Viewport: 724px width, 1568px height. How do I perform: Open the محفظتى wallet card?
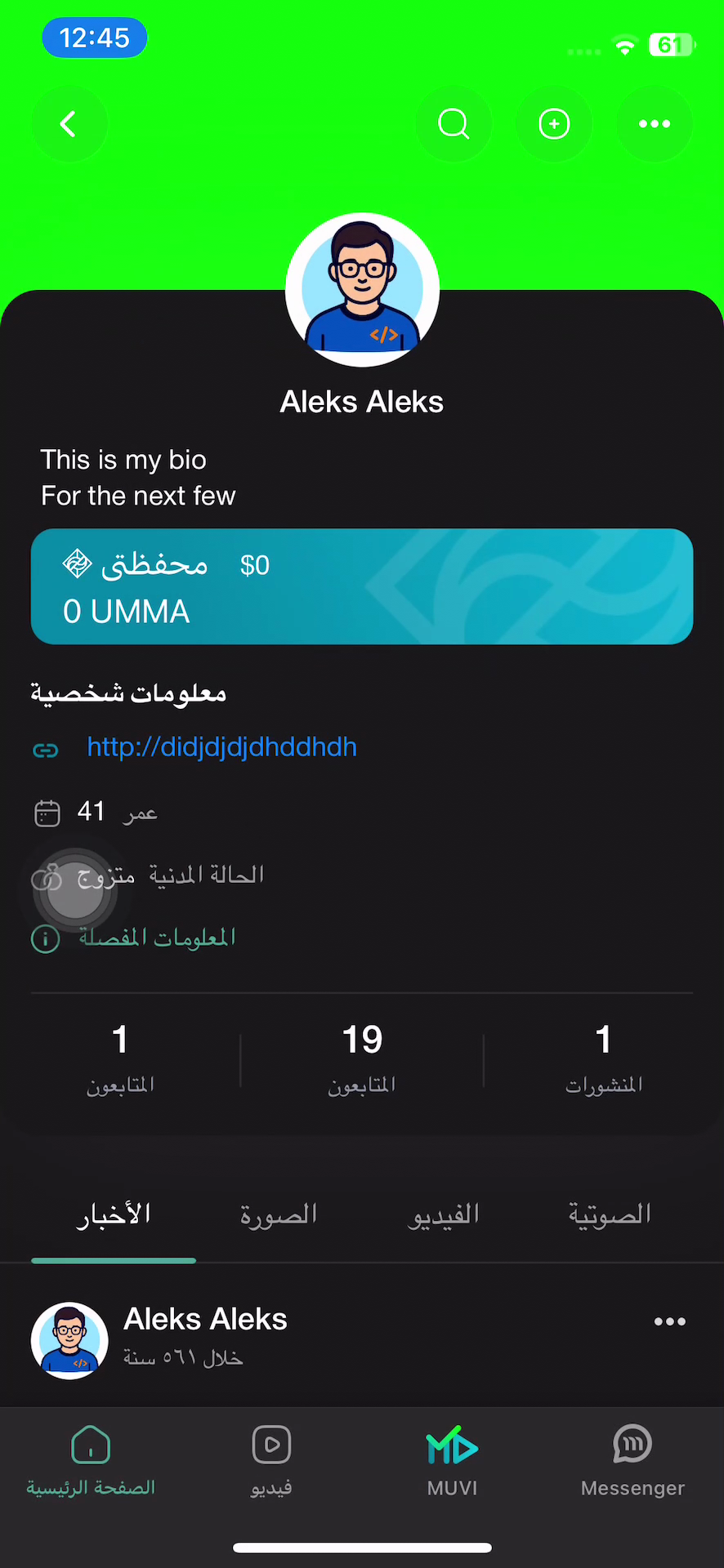[x=362, y=586]
